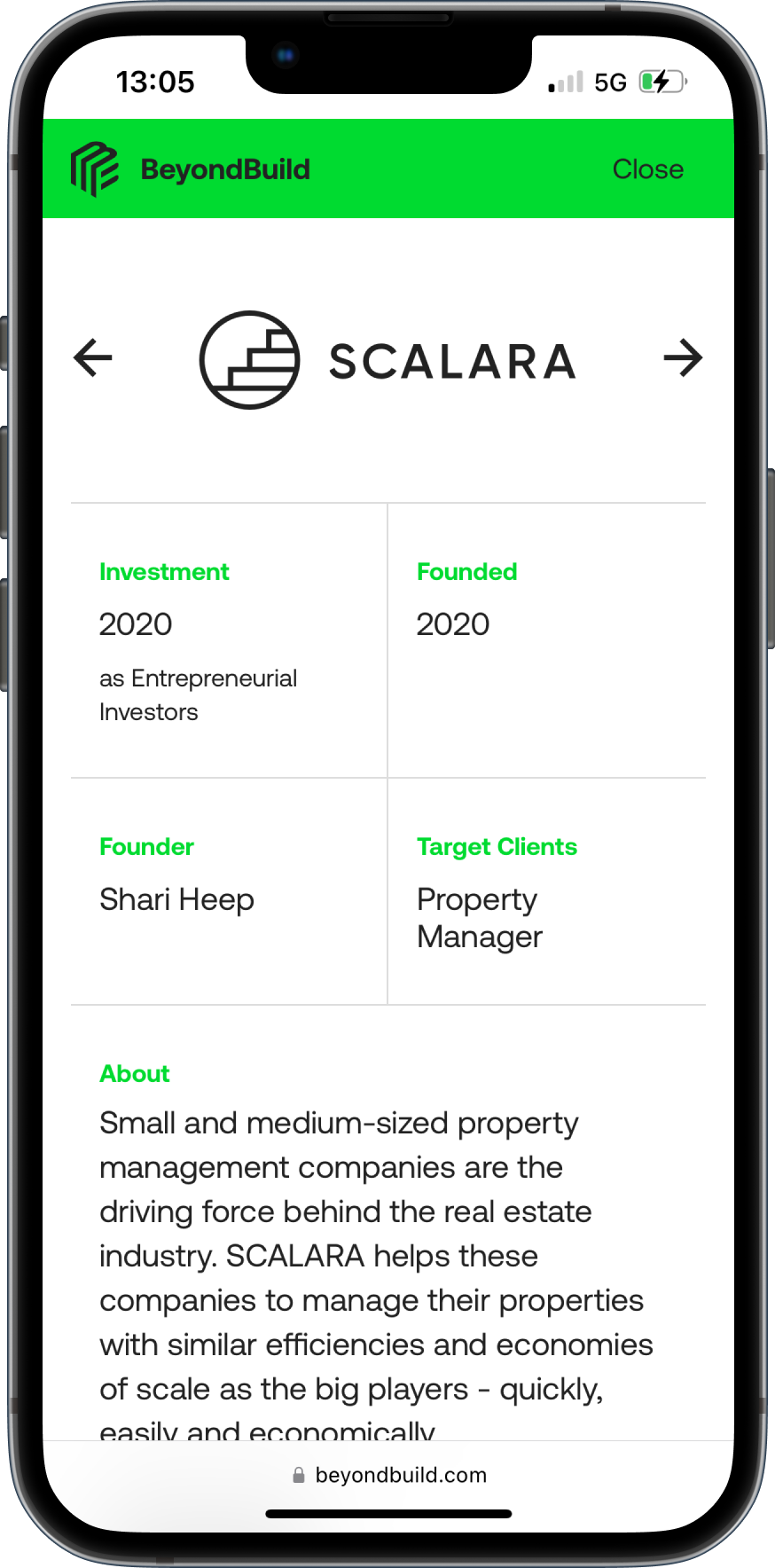Go to the next company with right arrow
This screenshot has height=1568, width=775.
click(683, 358)
